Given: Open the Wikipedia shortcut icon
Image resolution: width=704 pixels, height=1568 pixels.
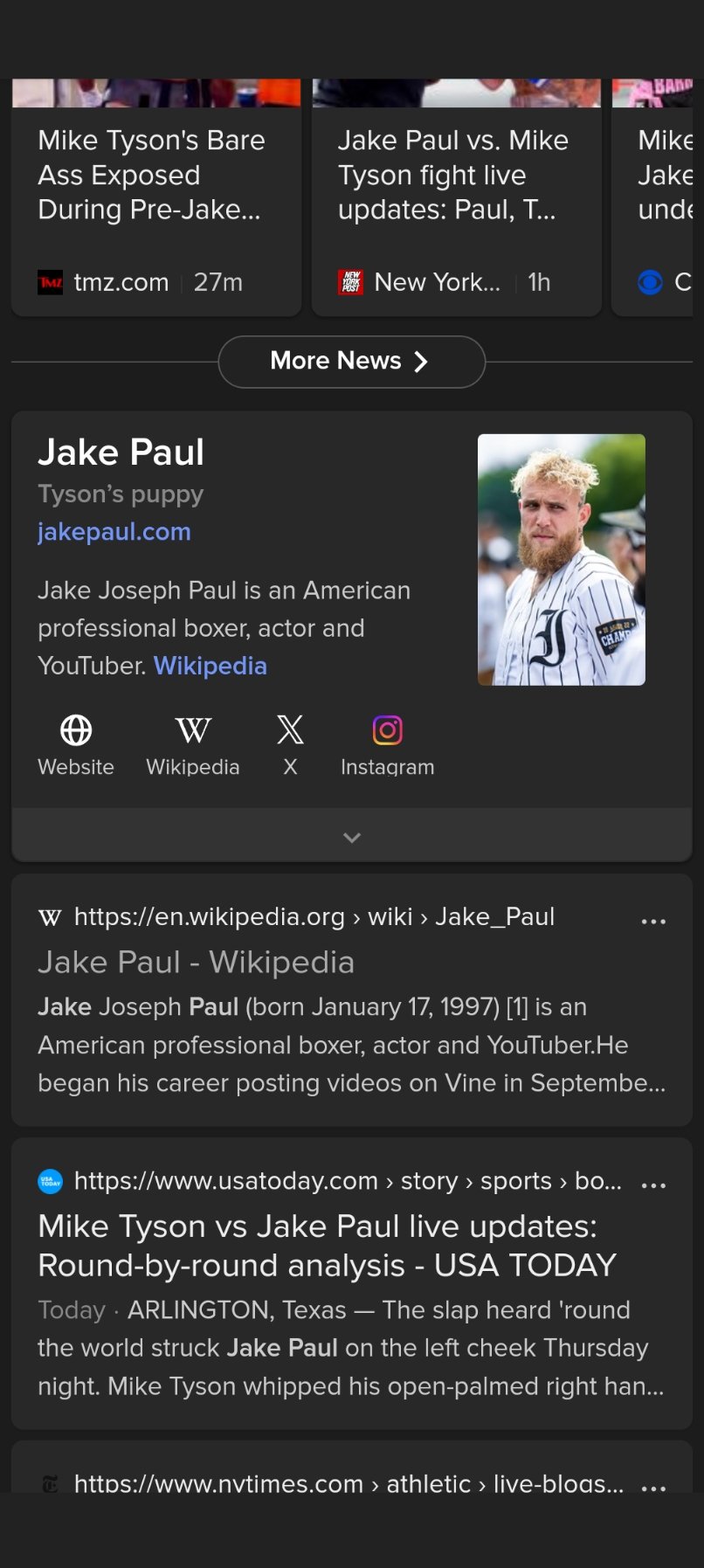Looking at the screenshot, I should [193, 745].
